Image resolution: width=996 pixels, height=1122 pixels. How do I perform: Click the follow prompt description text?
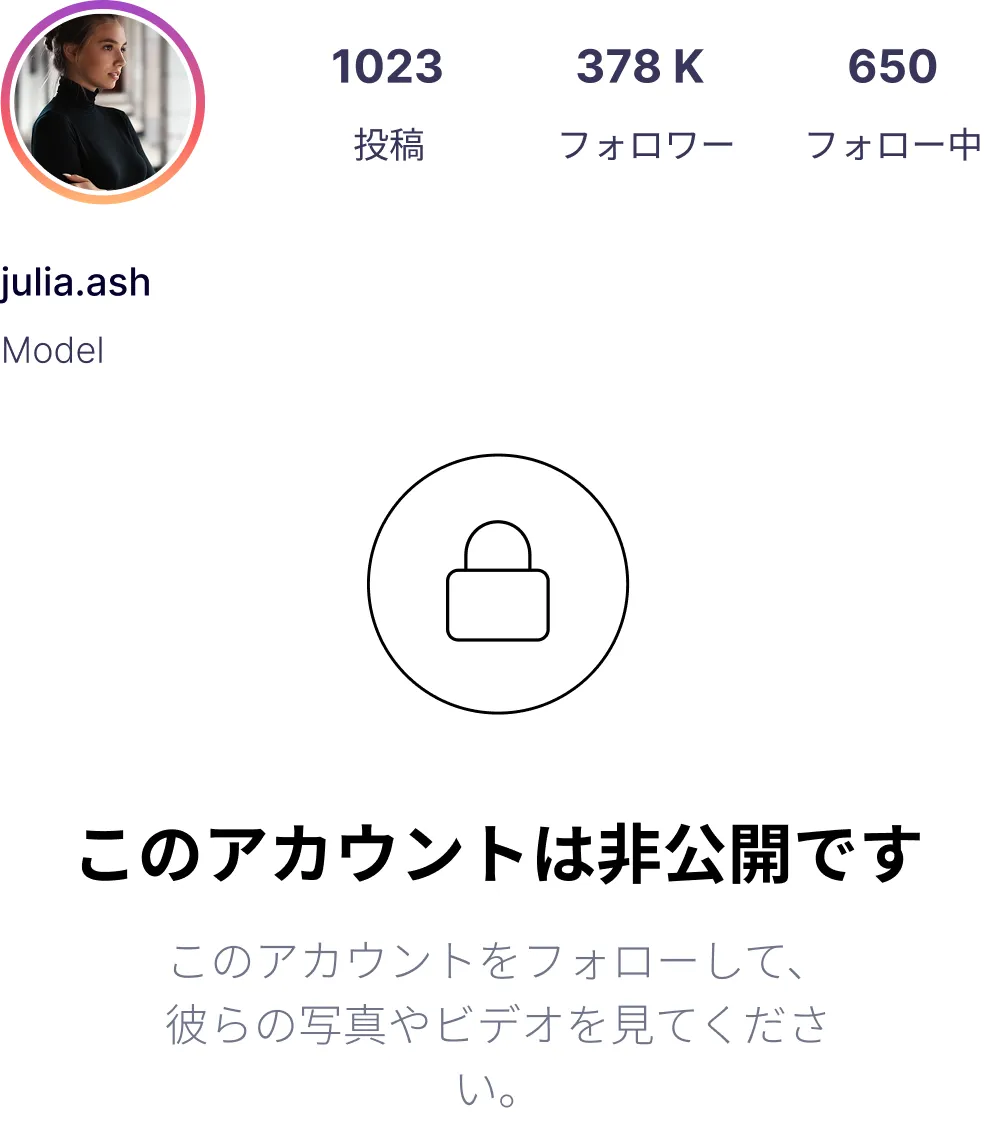(497, 1020)
